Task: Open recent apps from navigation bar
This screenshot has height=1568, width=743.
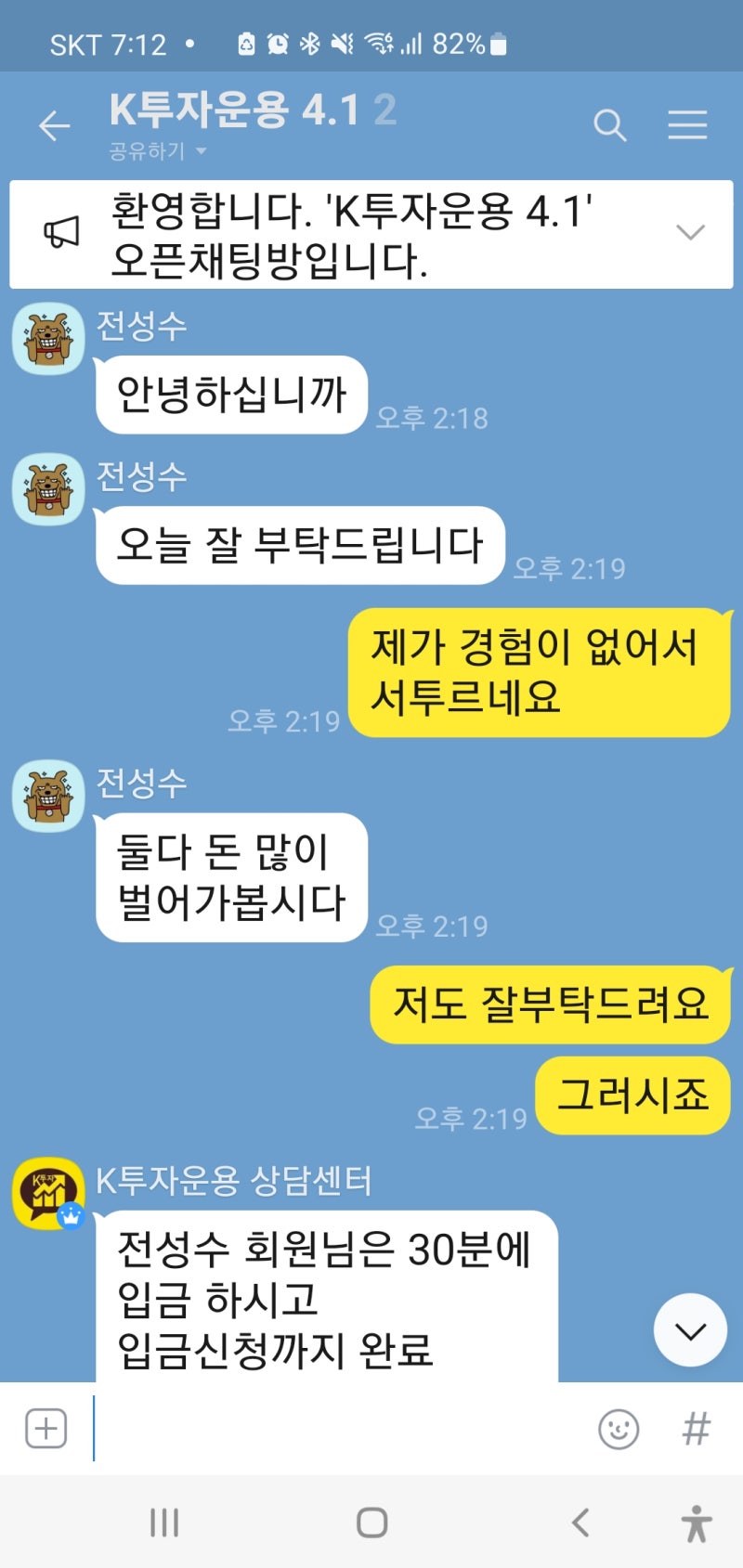Action: coord(164,1523)
